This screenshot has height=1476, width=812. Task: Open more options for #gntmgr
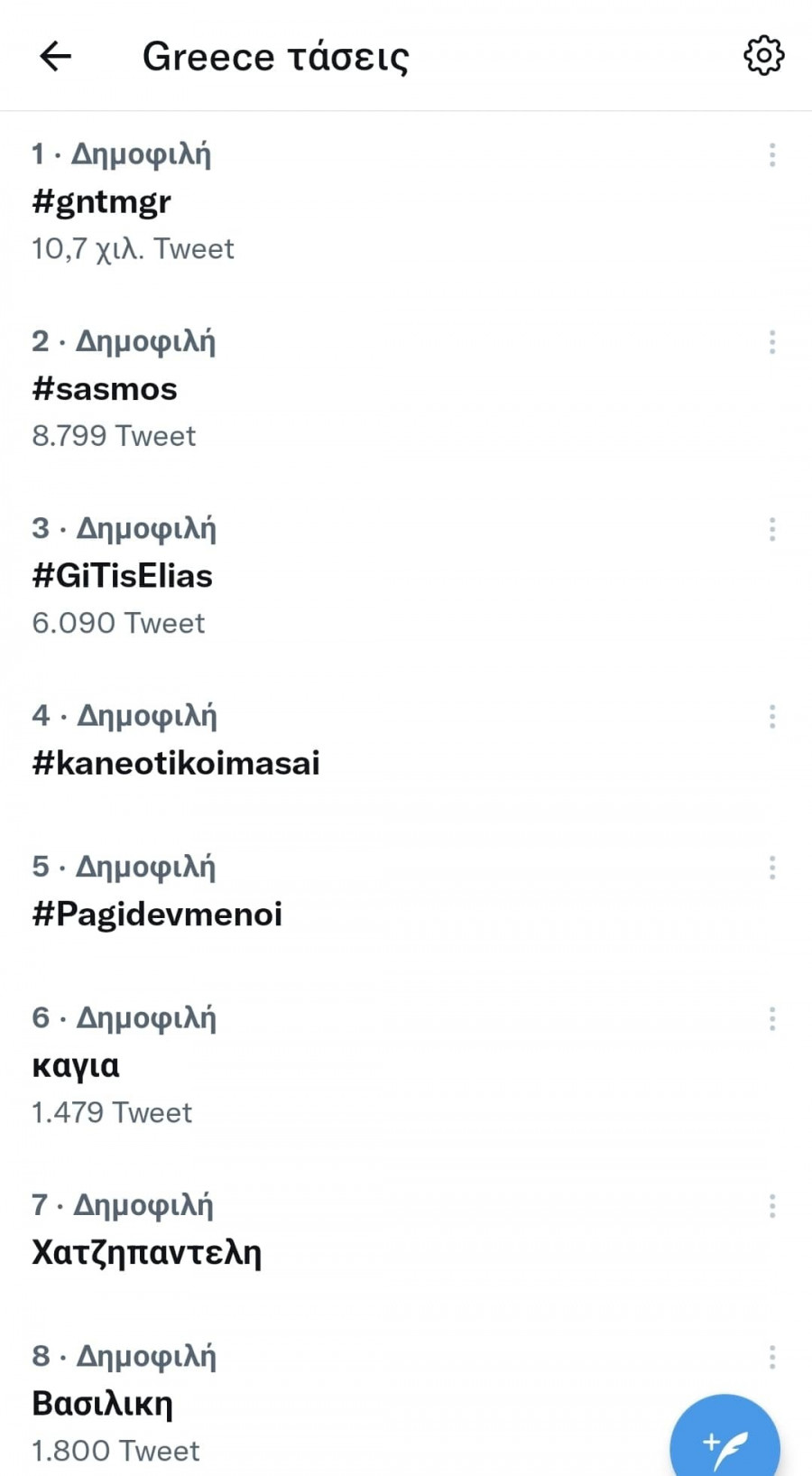pyautogui.click(x=772, y=155)
